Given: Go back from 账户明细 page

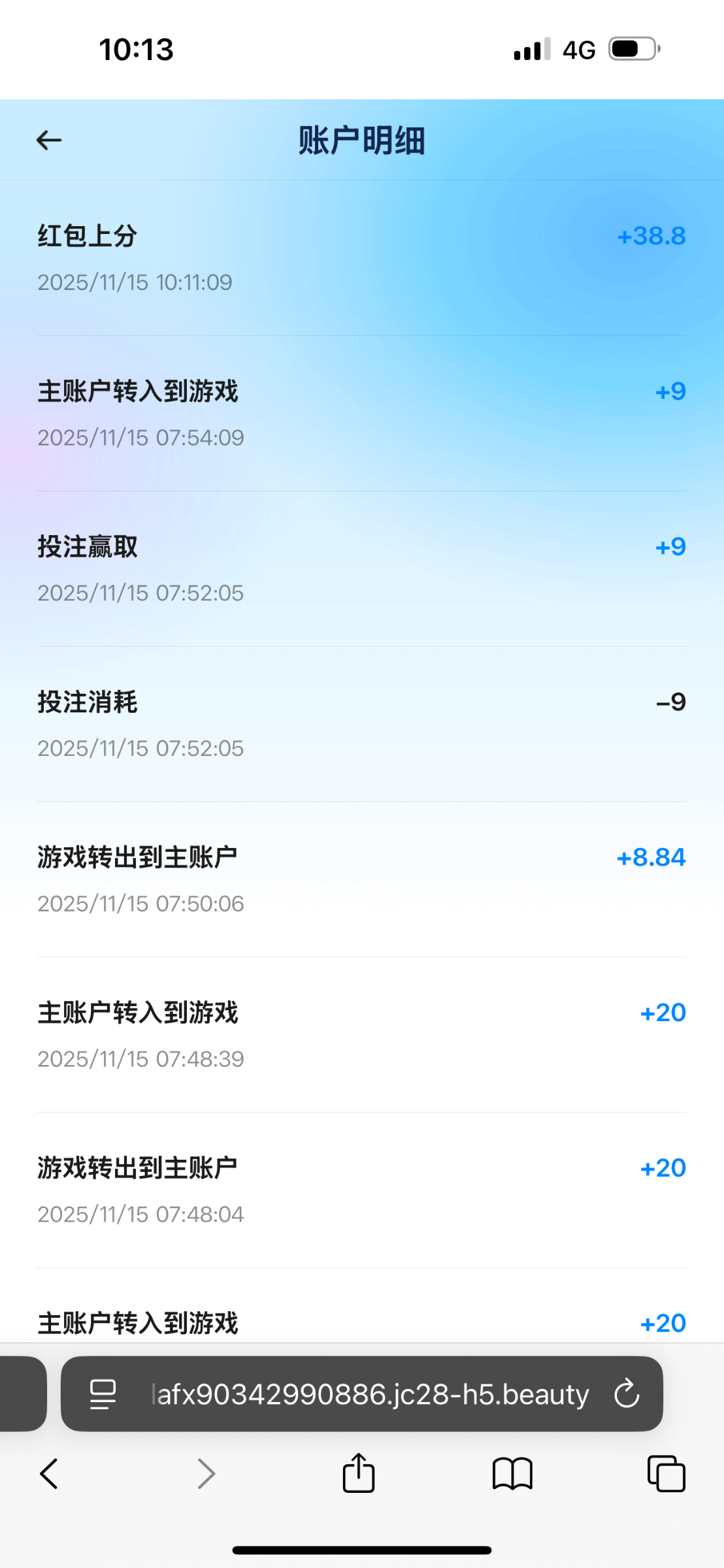Looking at the screenshot, I should point(49,140).
